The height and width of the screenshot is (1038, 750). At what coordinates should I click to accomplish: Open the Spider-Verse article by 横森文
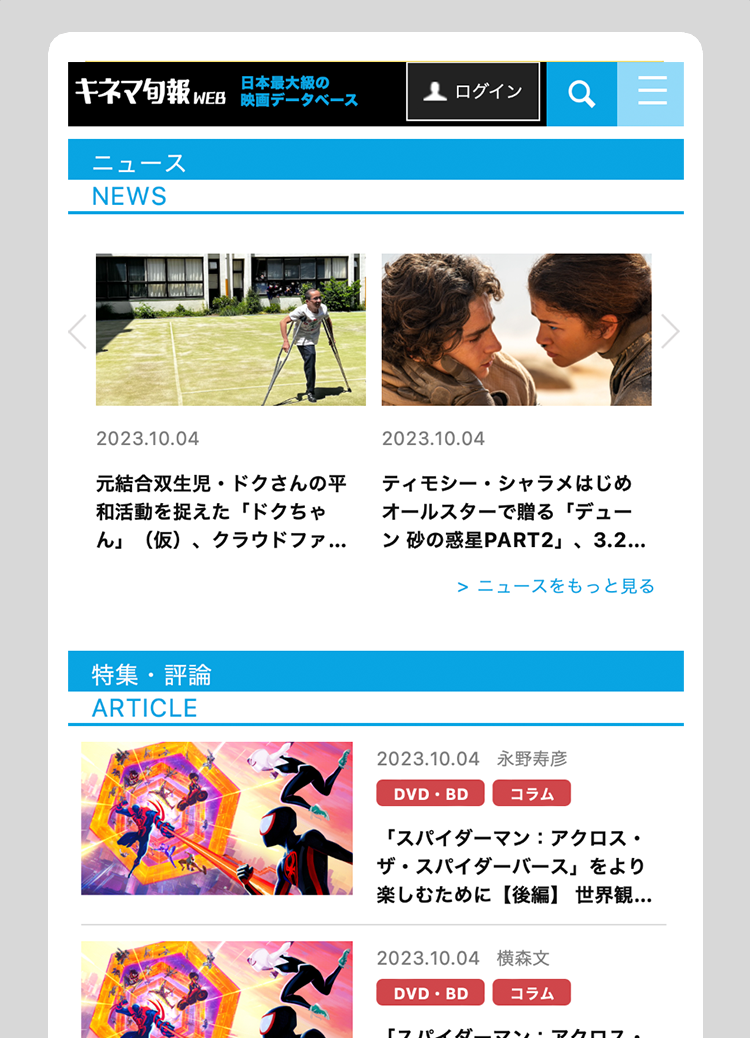(x=217, y=988)
